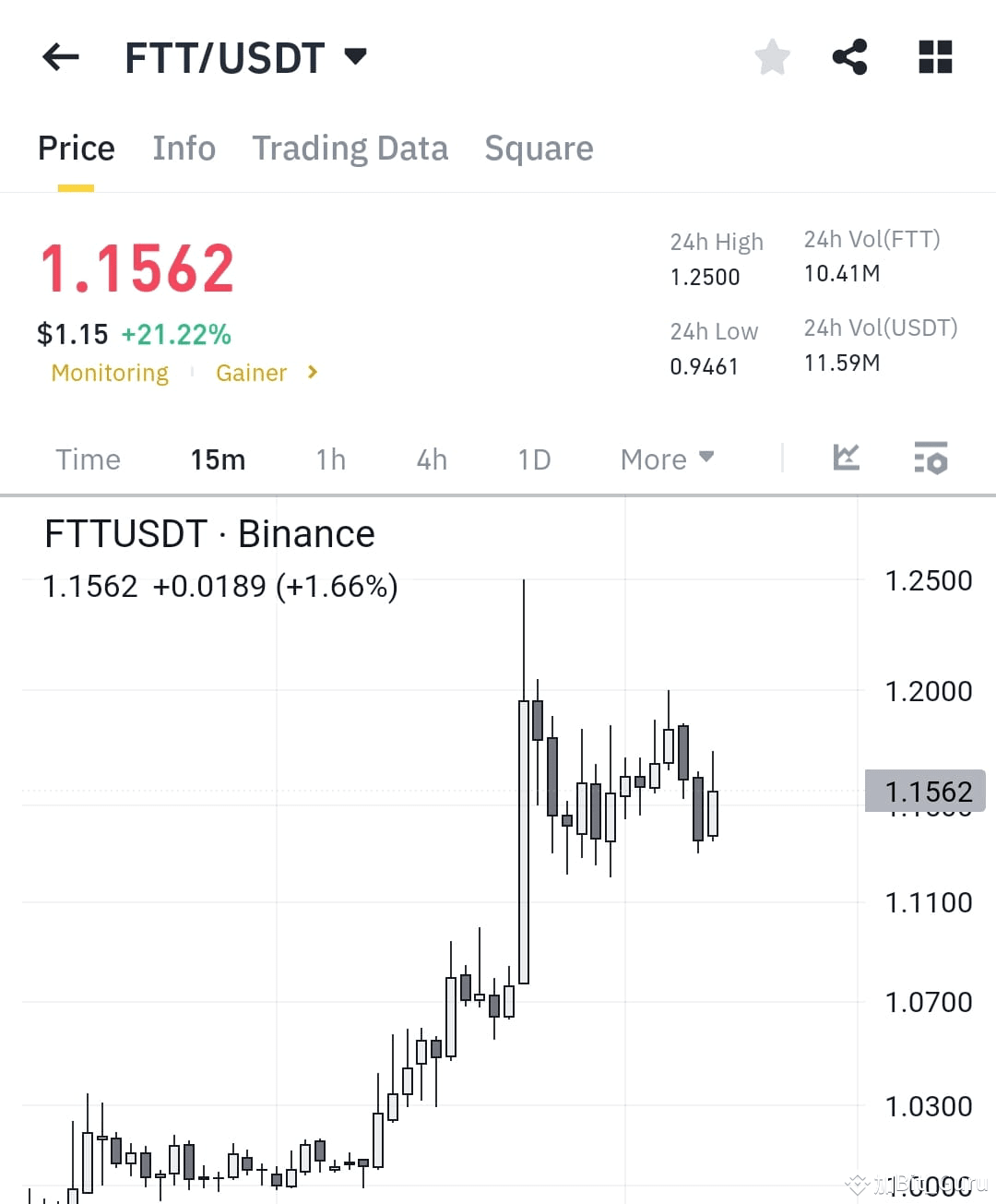Open chart indicator settings icon
This screenshot has height=1204, width=996.
[931, 459]
